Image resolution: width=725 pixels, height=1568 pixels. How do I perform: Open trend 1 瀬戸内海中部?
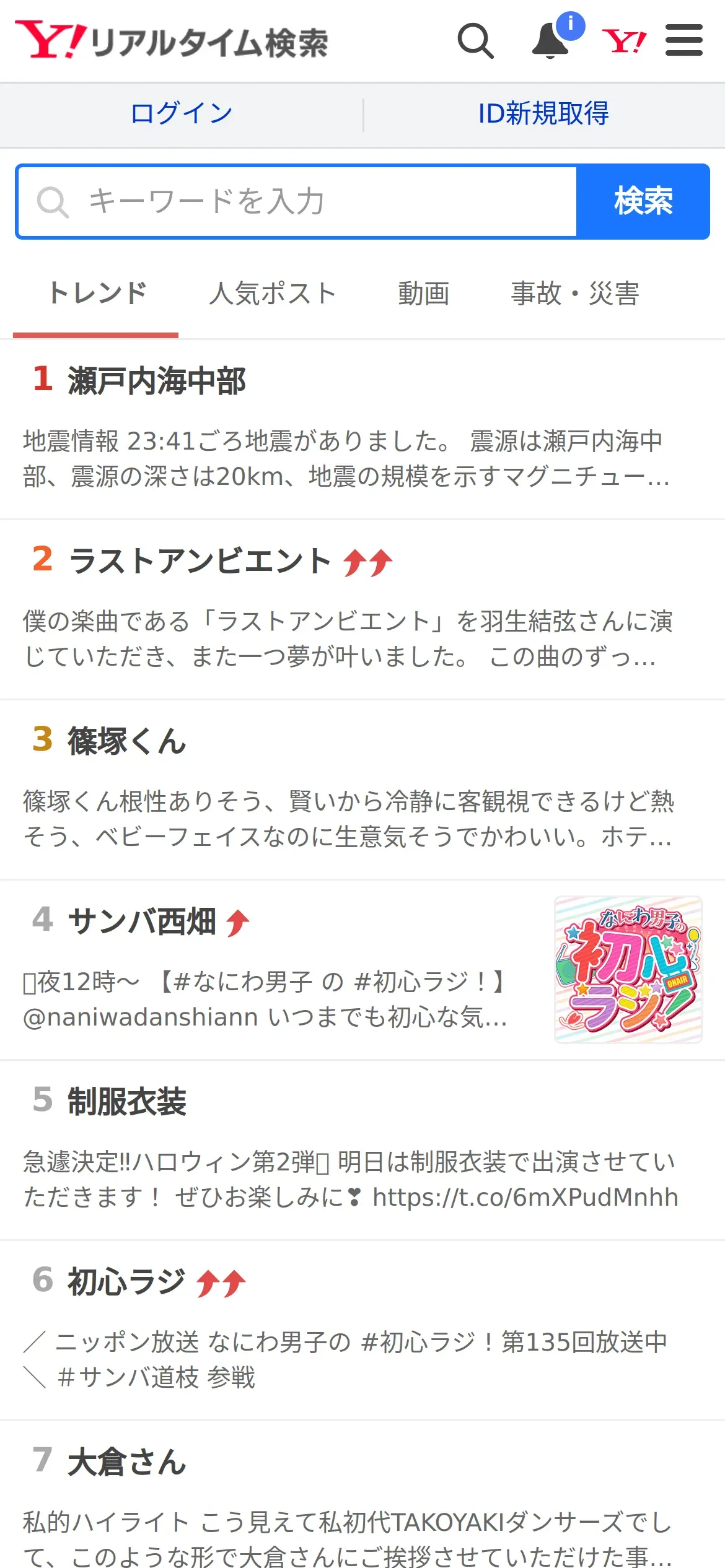point(362,429)
